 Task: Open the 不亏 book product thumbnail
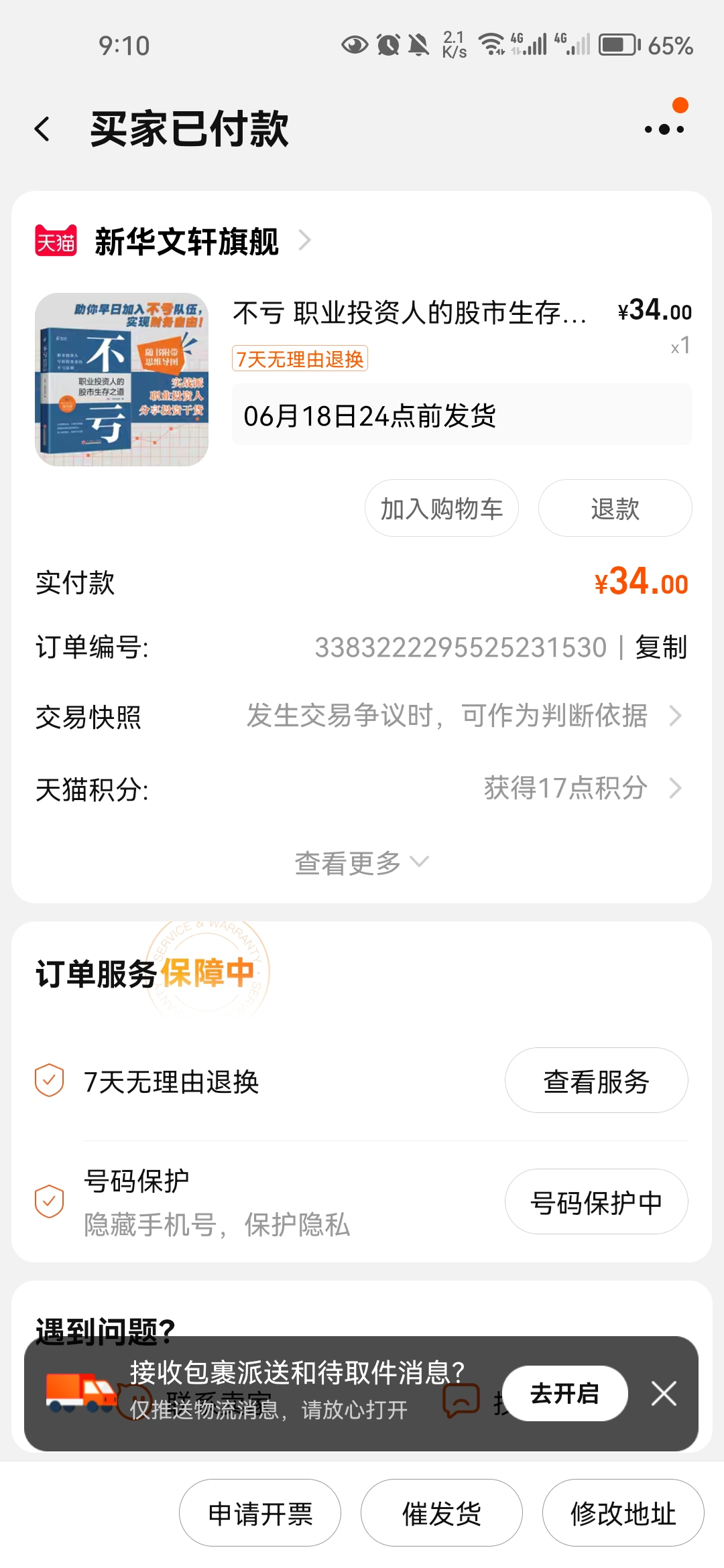point(121,379)
